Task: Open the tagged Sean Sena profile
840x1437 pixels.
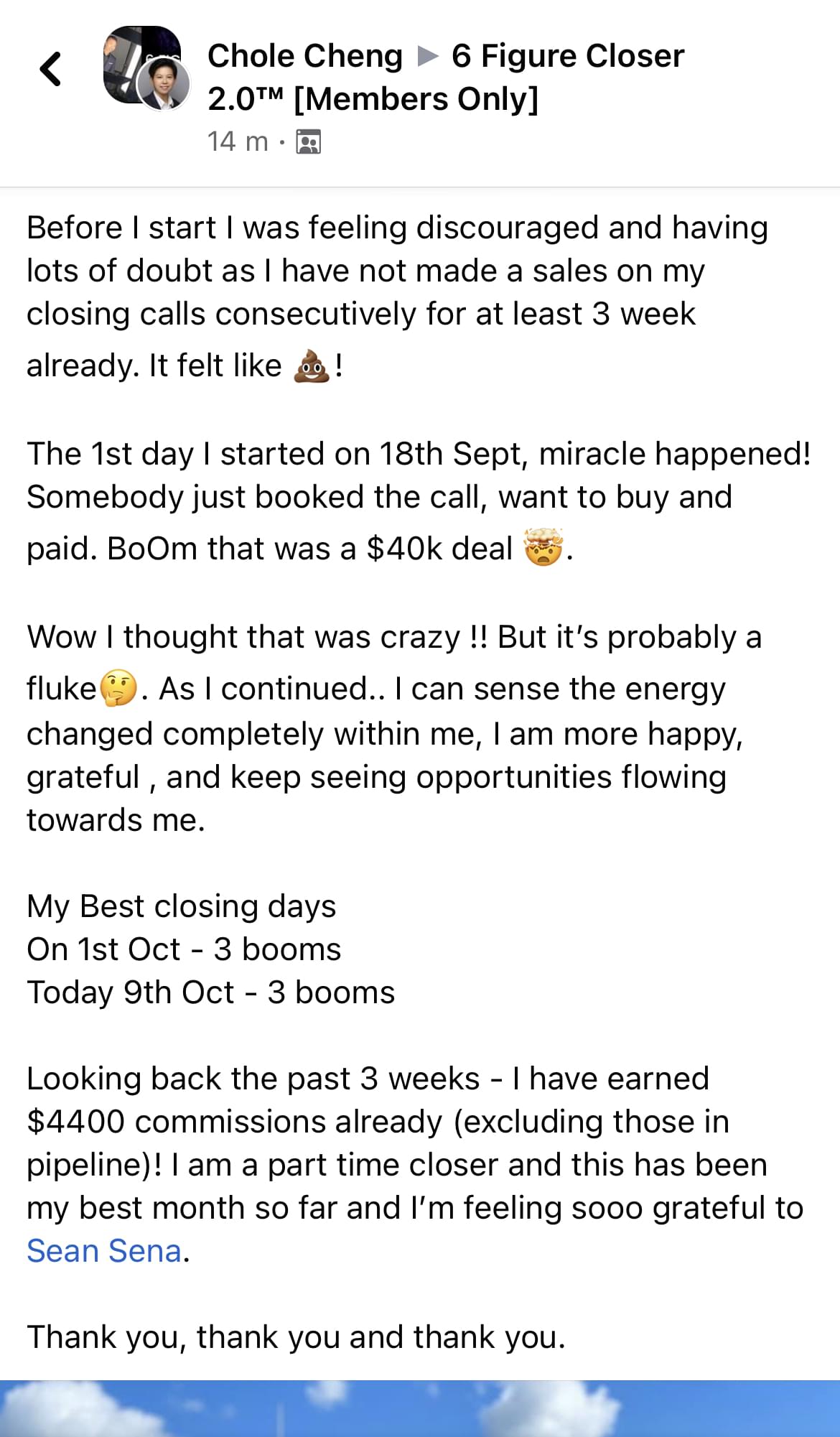Action: pyautogui.click(x=104, y=1251)
